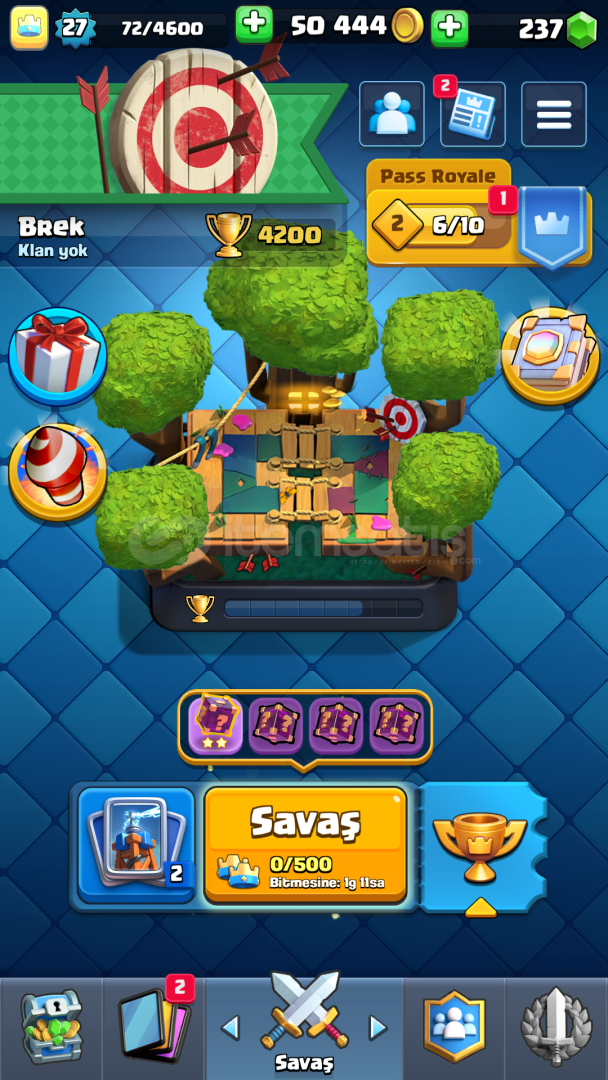Screen dimensions: 608x1080
Task: Open the hamburger menu
Action: pos(554,114)
